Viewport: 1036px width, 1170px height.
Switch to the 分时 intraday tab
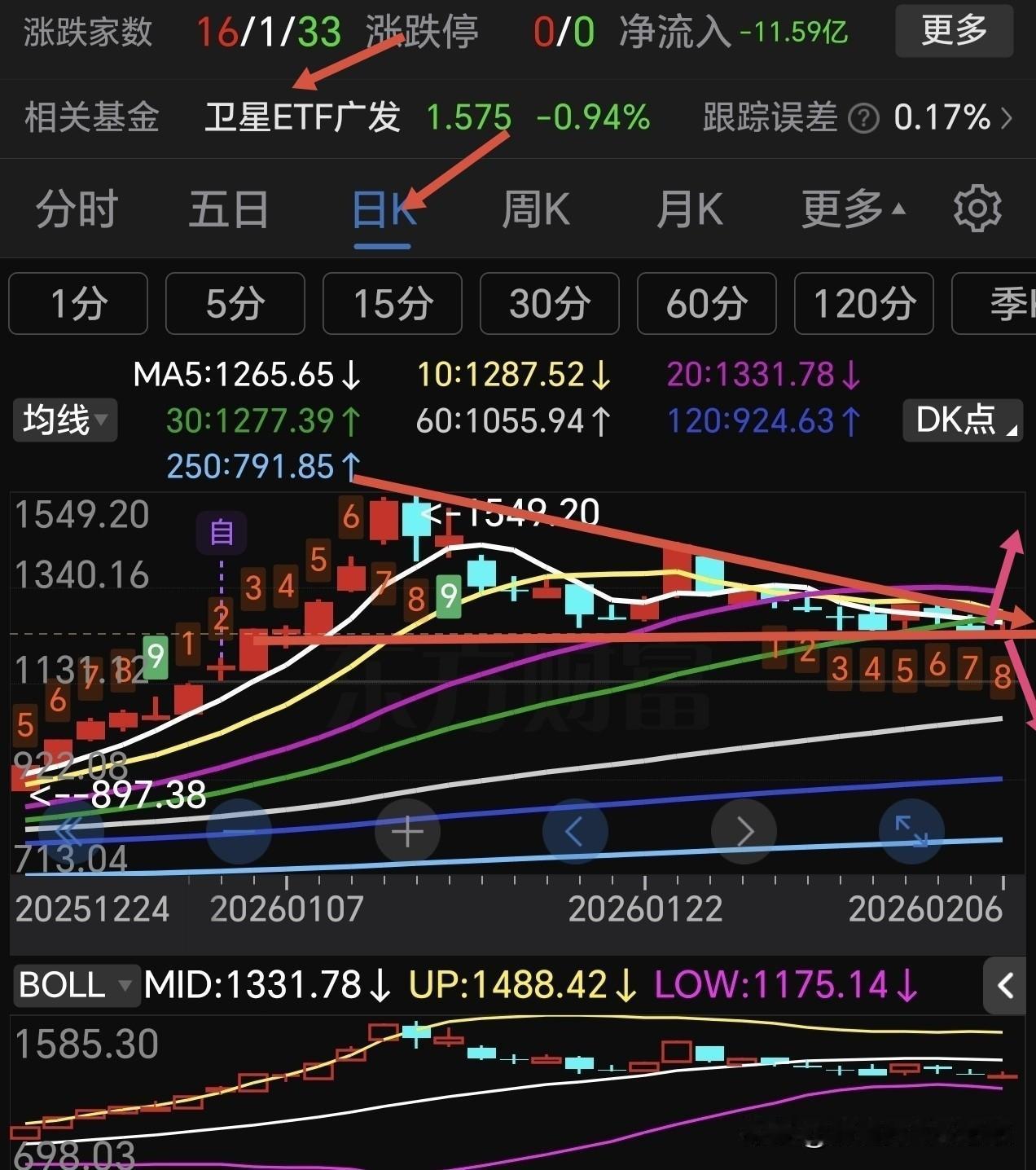[77, 208]
